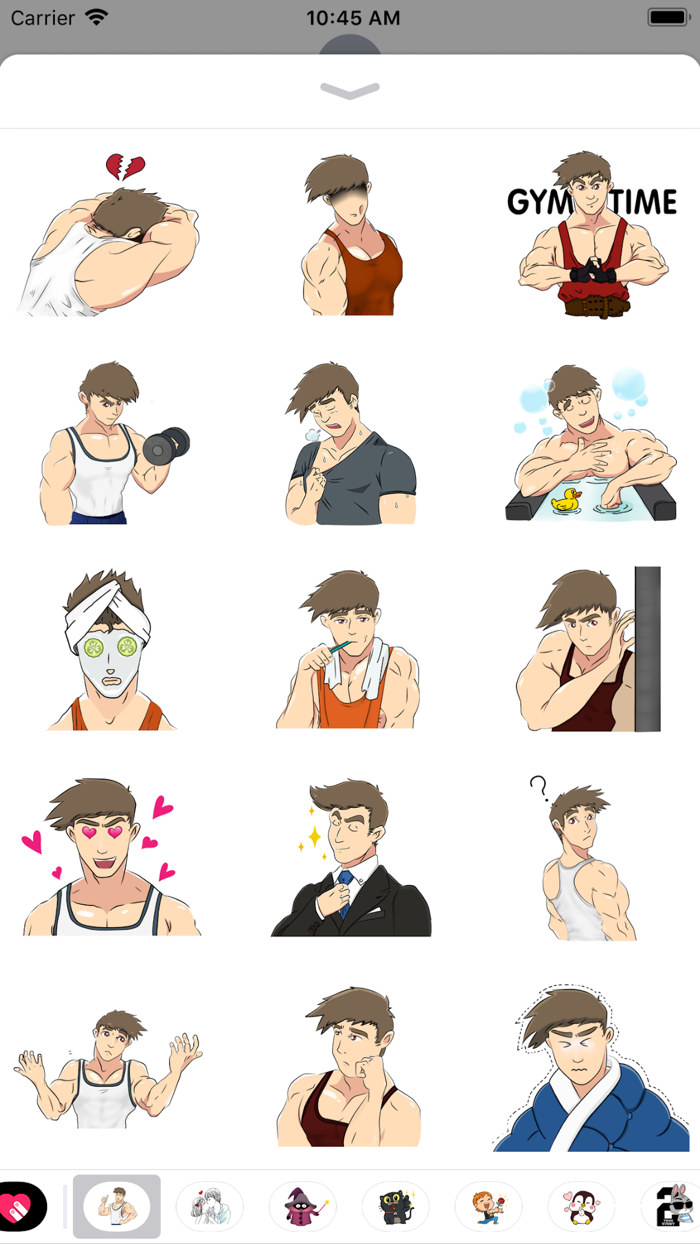The height and width of the screenshot is (1244, 700).
Task: Tap the shrugging hands sticker
Action: (108, 1066)
